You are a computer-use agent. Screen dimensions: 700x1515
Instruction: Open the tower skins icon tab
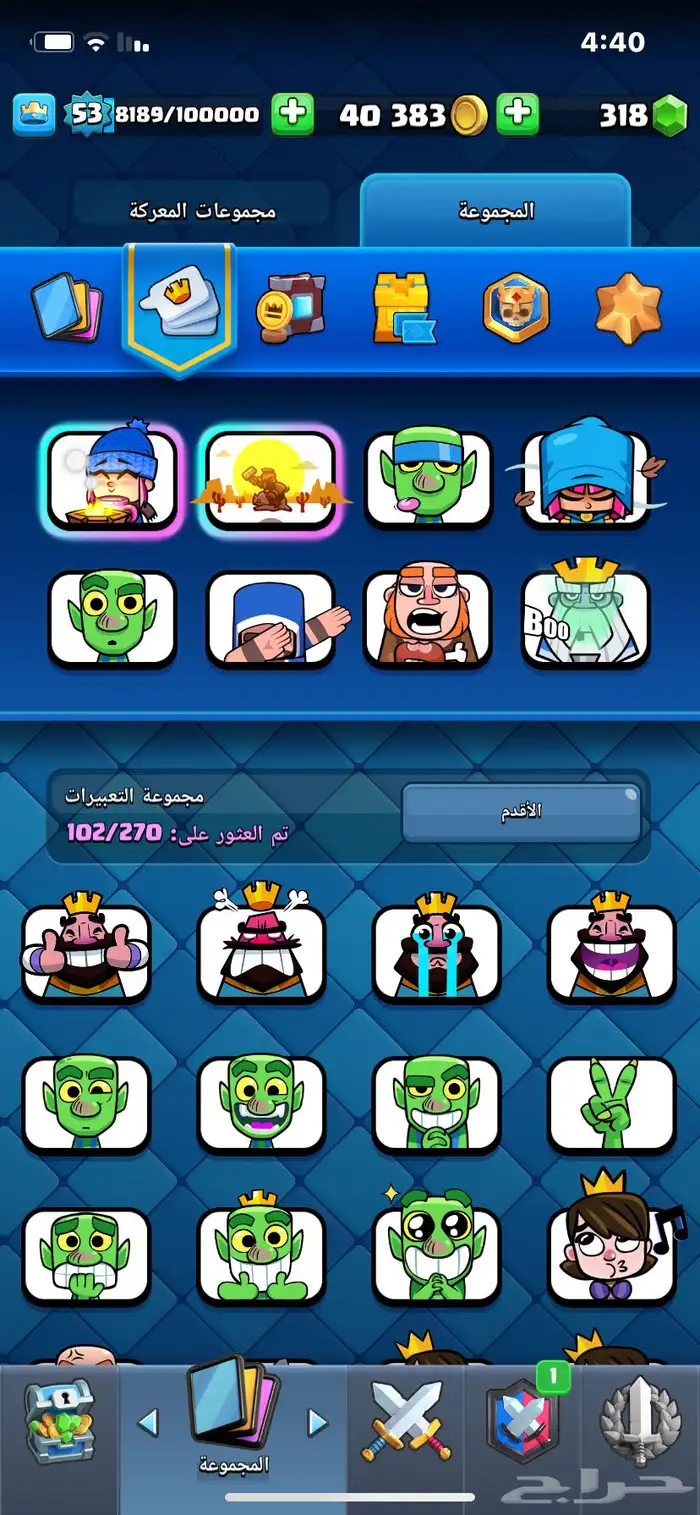click(403, 308)
